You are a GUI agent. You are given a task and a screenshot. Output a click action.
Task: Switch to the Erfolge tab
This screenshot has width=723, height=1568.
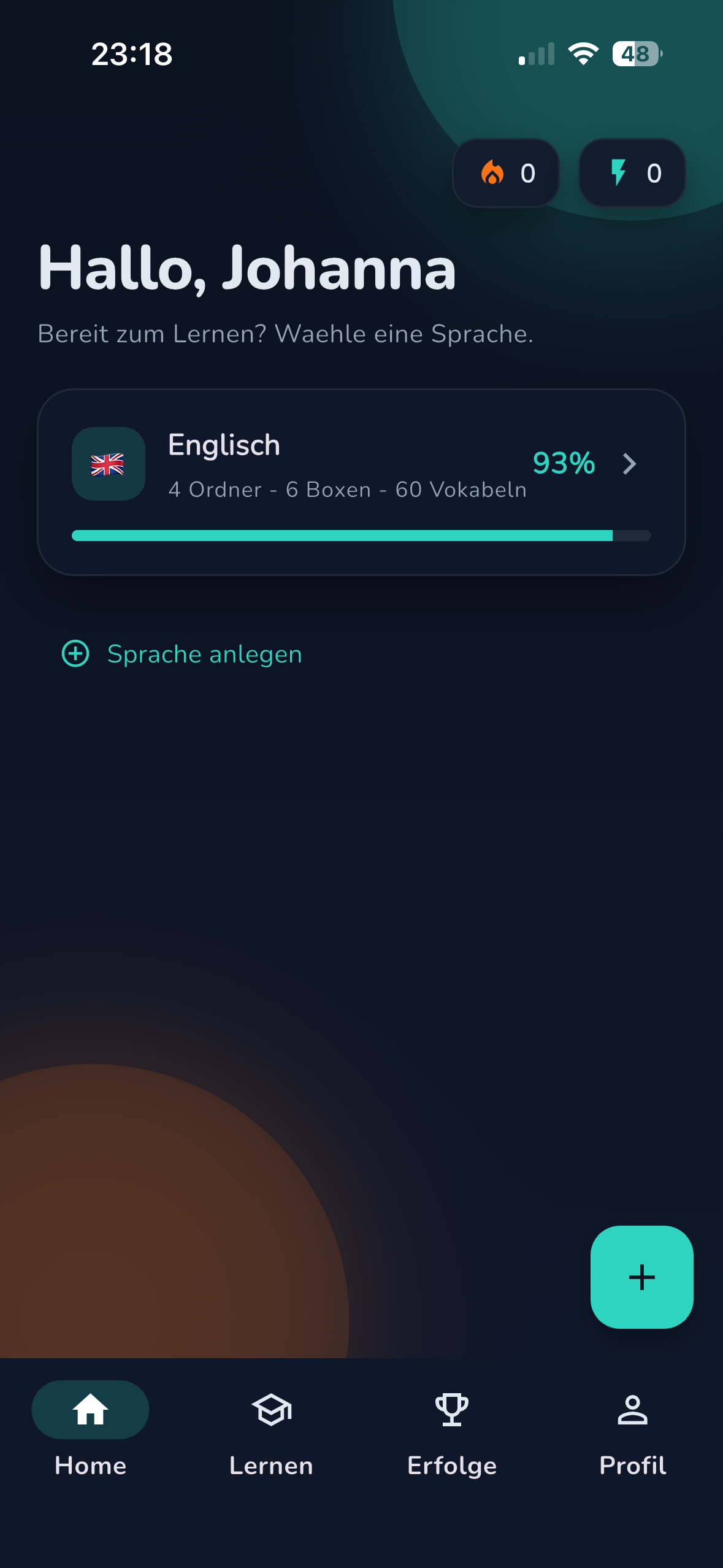point(452,1435)
